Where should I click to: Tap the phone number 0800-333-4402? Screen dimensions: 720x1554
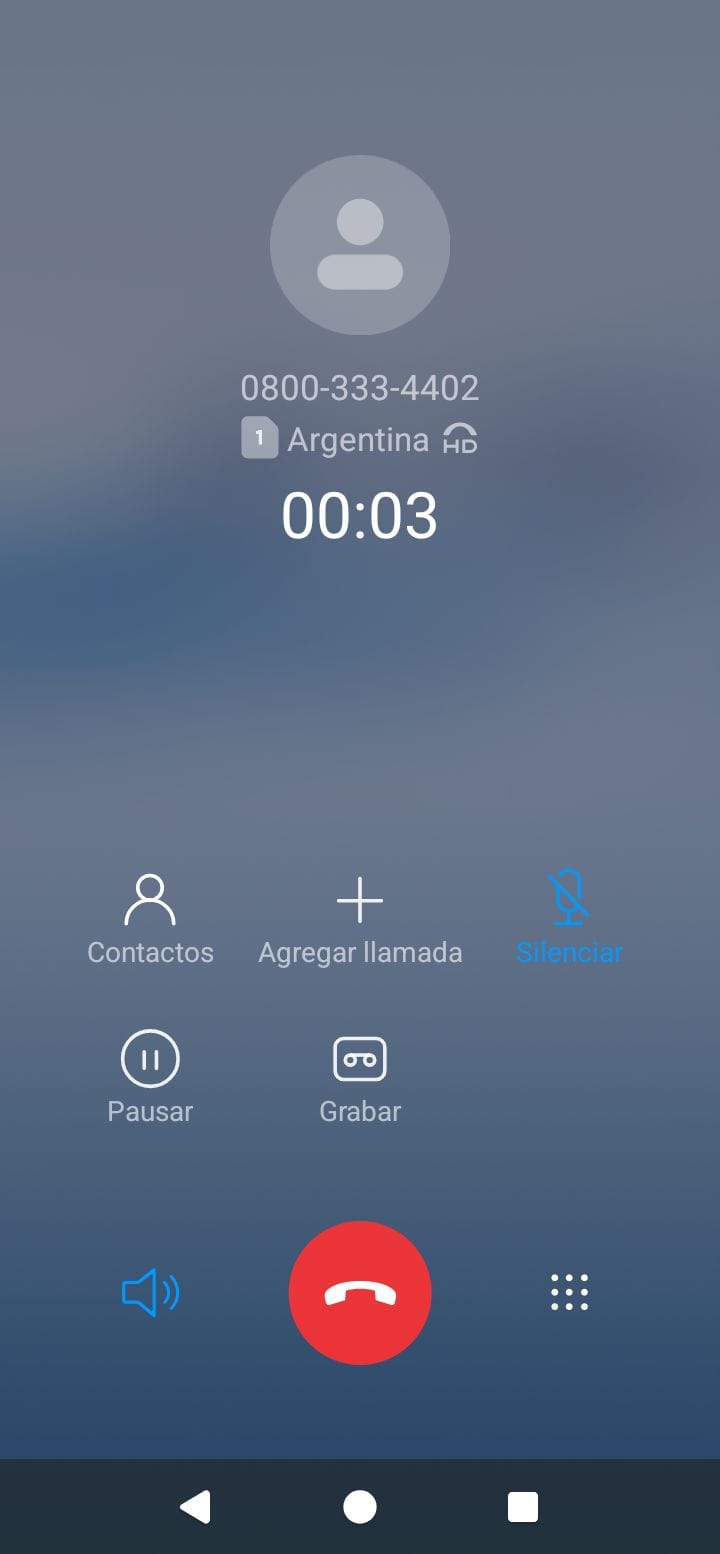click(360, 388)
